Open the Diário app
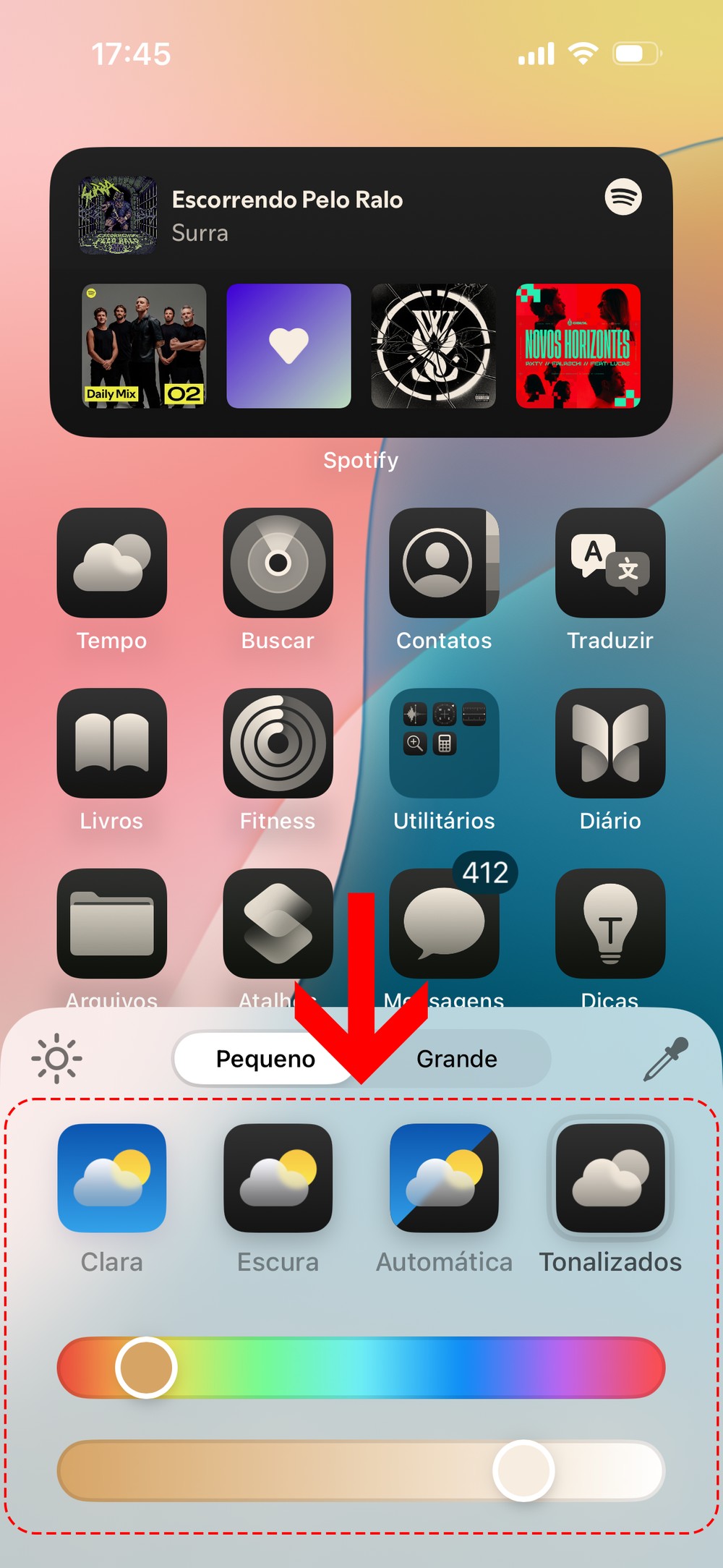Image resolution: width=723 pixels, height=1568 pixels. (x=610, y=743)
